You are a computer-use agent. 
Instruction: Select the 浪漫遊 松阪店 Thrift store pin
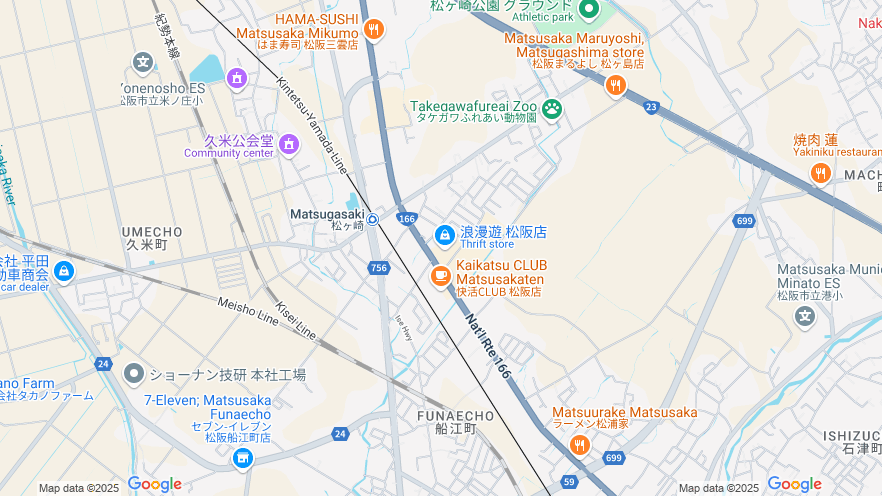[445, 235]
